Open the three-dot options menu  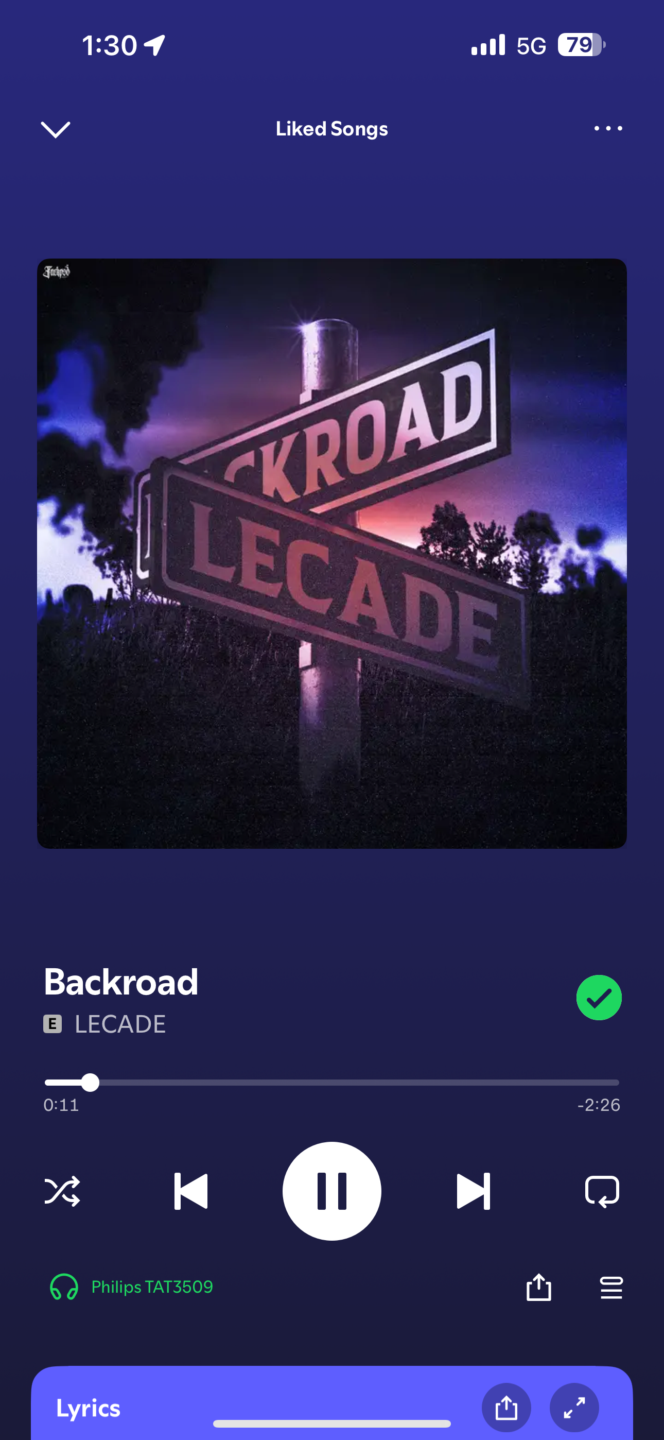[608, 129]
